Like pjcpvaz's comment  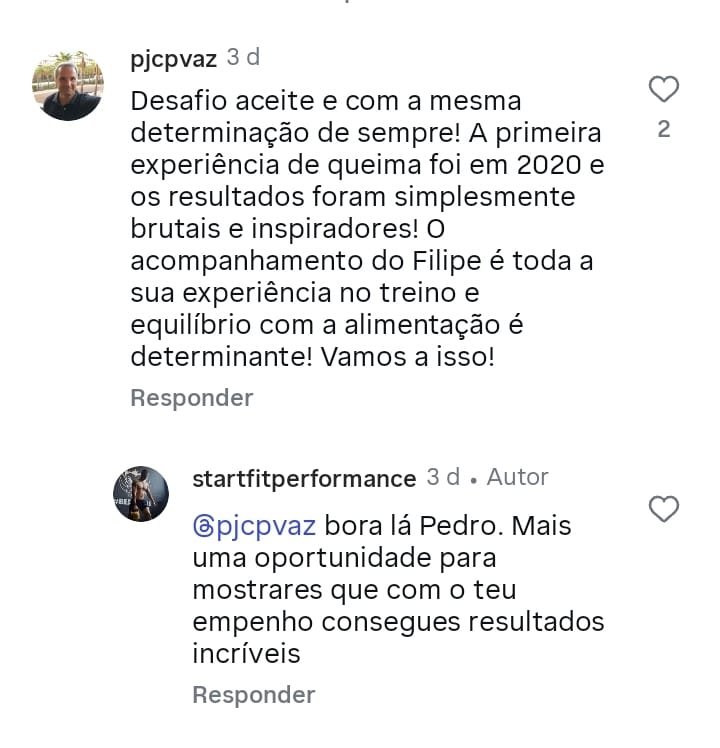(664, 89)
